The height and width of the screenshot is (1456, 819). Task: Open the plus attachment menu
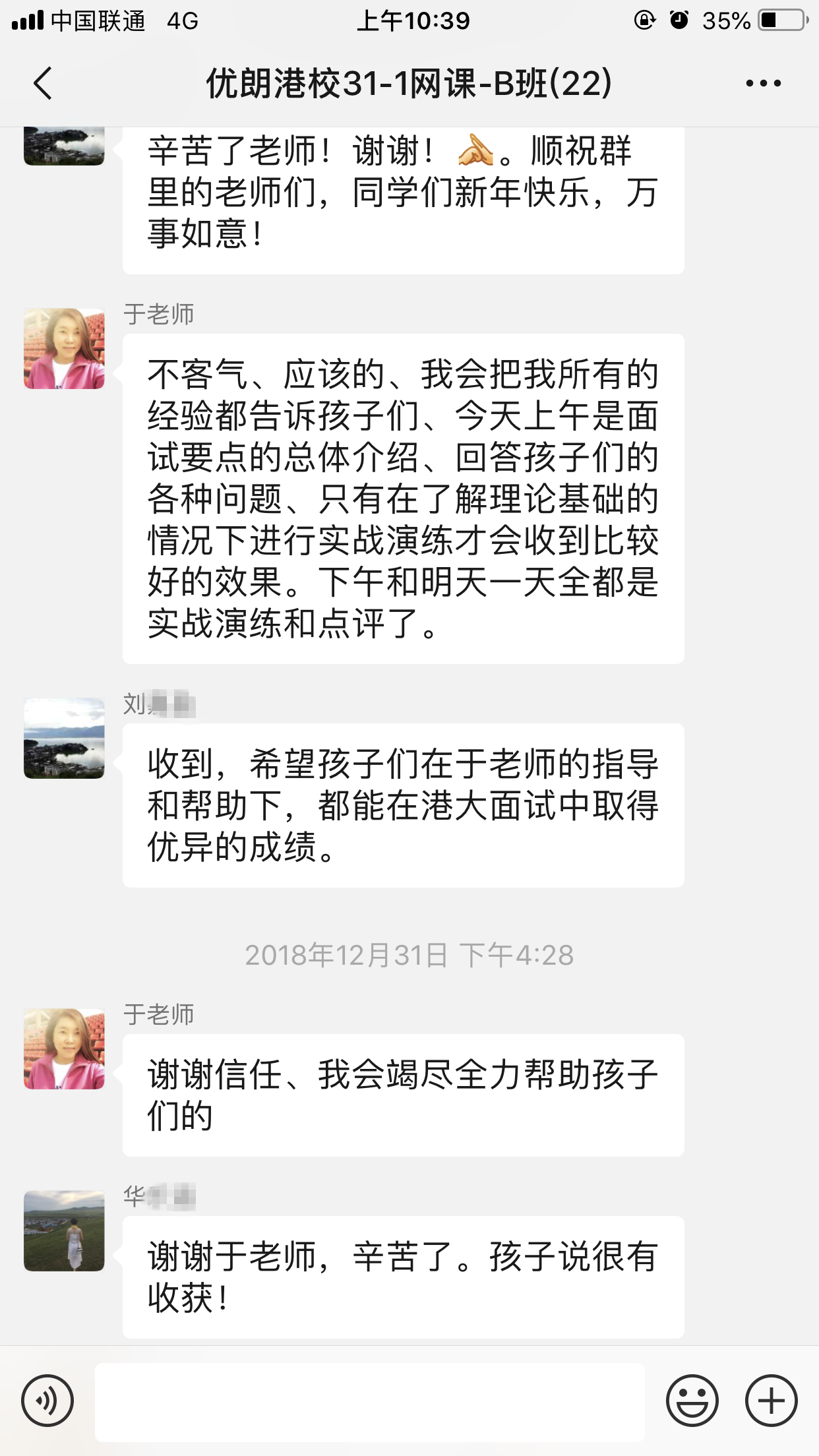click(771, 1401)
